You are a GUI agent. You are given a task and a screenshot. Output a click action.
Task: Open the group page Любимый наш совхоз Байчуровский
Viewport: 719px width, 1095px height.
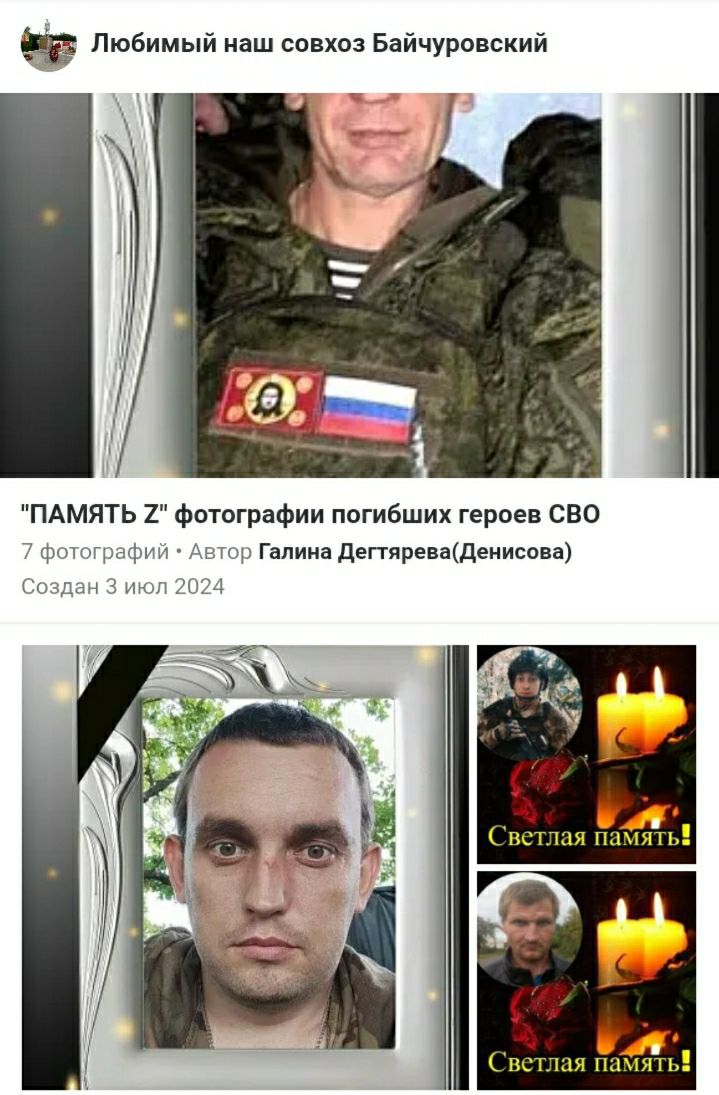[x=319, y=44]
